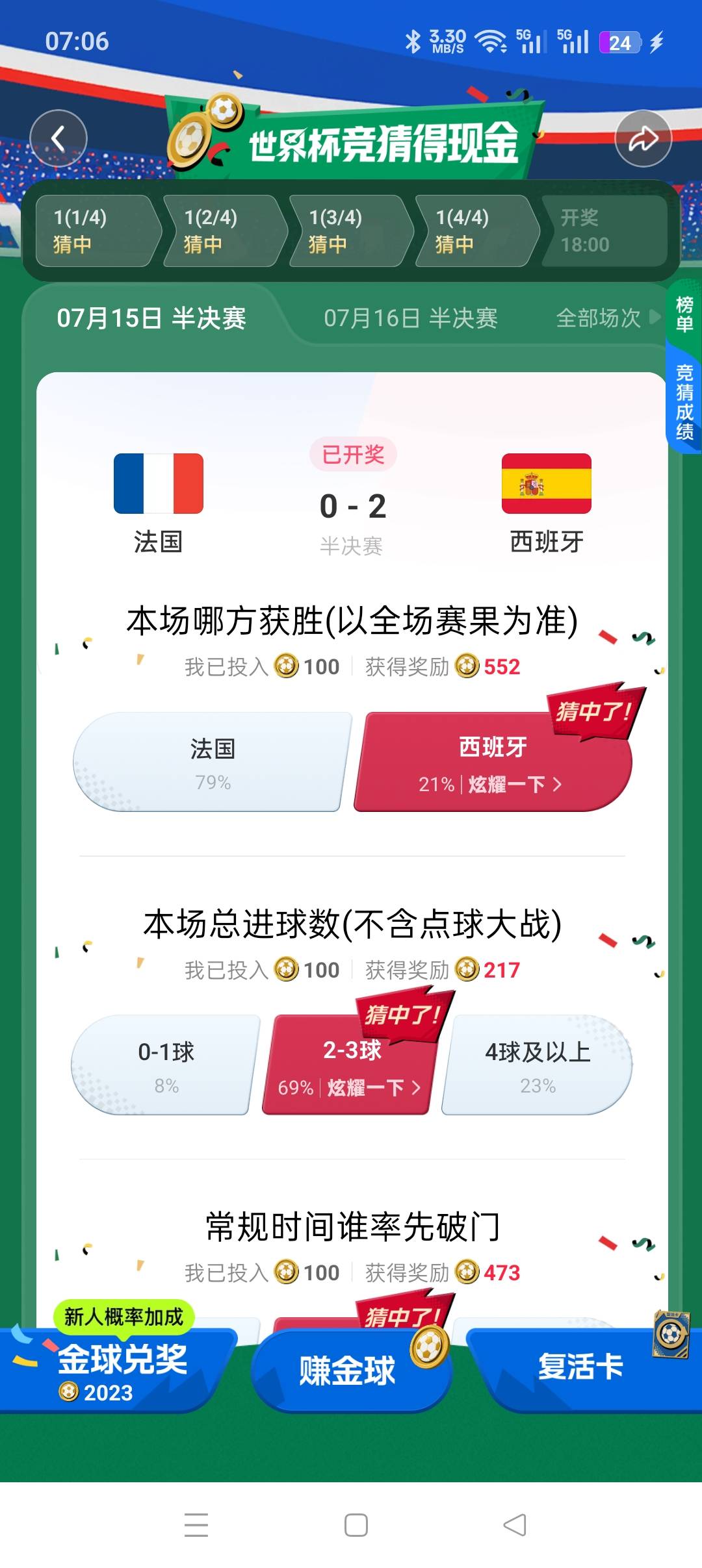Viewport: 702px width, 1568px height.
Task: Go back using the top-left arrow
Action: pyautogui.click(x=58, y=138)
